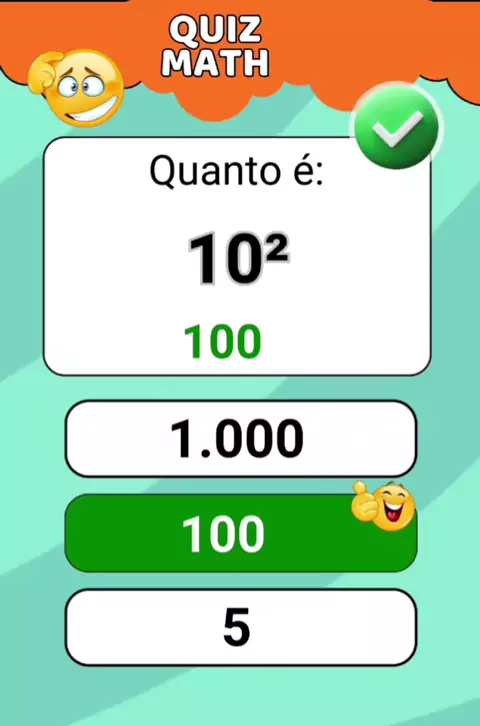The height and width of the screenshot is (726, 480).
Task: Pick the answer option 5
Action: click(x=241, y=627)
